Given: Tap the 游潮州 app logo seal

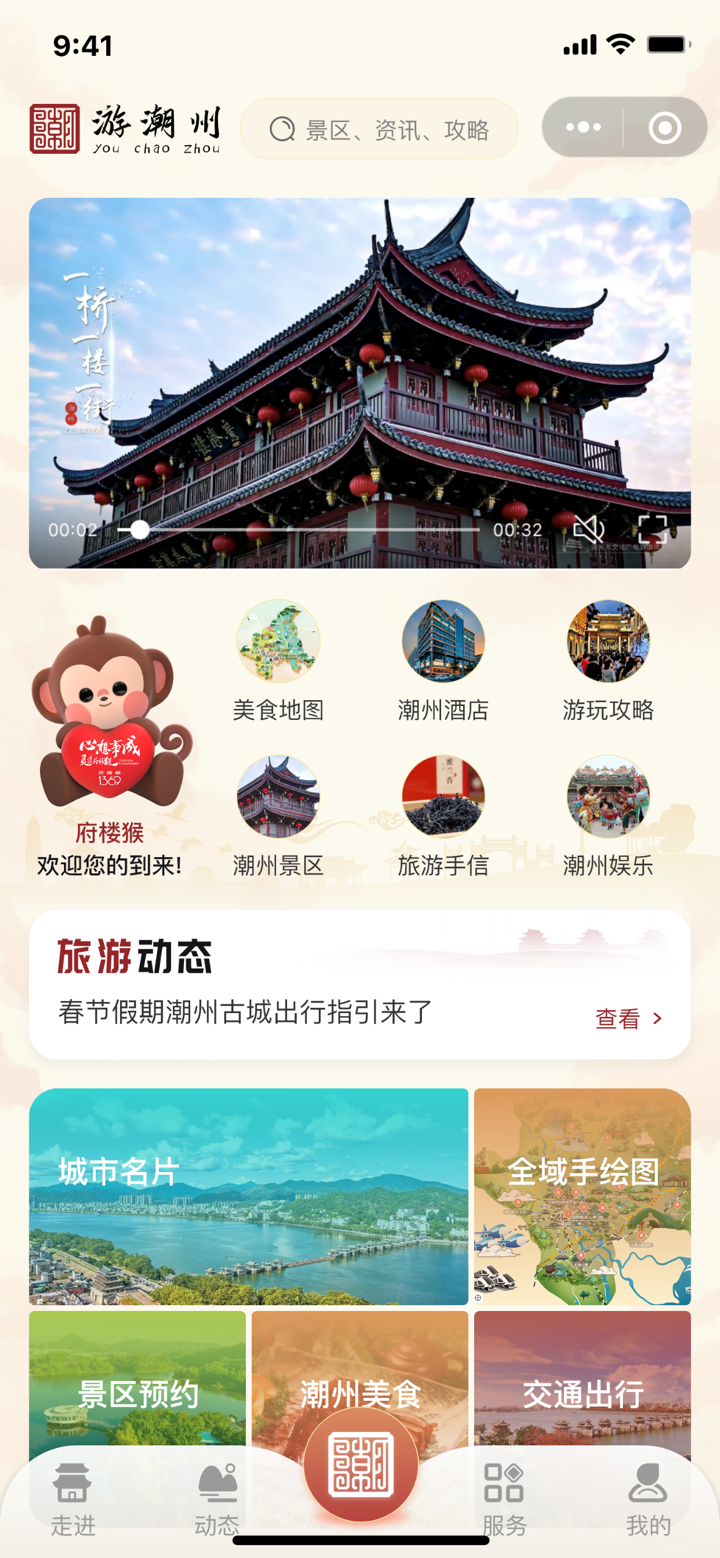Looking at the screenshot, I should coord(55,129).
